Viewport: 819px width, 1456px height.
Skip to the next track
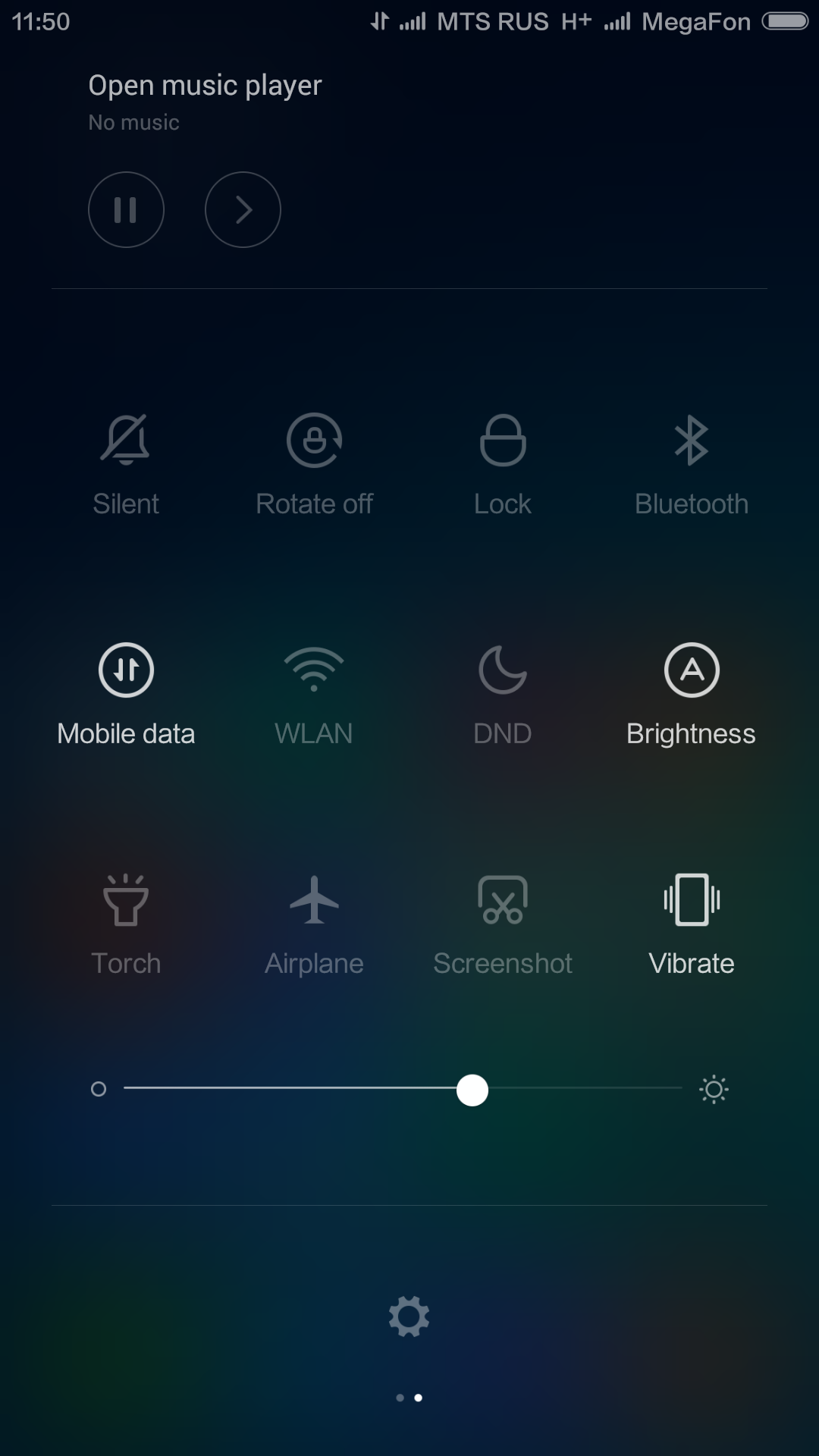pos(243,210)
